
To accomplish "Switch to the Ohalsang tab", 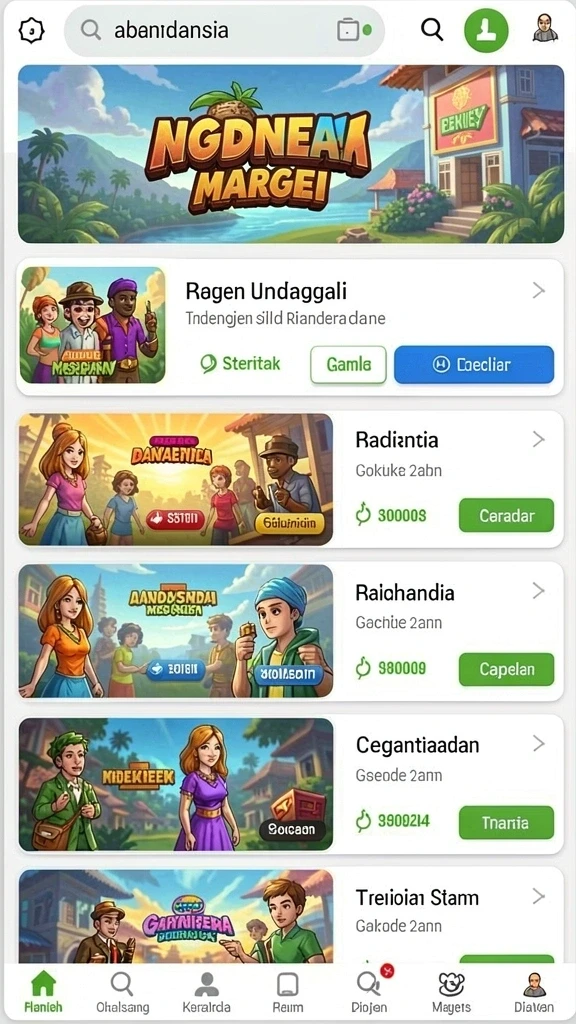I will [x=122, y=992].
